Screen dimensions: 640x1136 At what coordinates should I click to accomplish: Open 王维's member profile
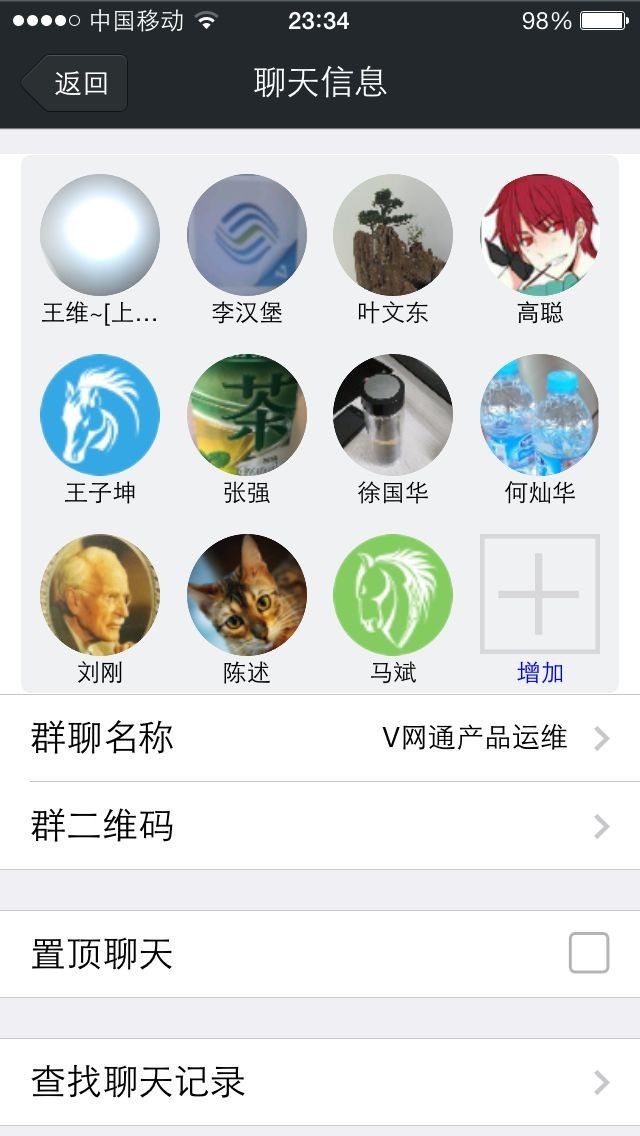point(100,235)
